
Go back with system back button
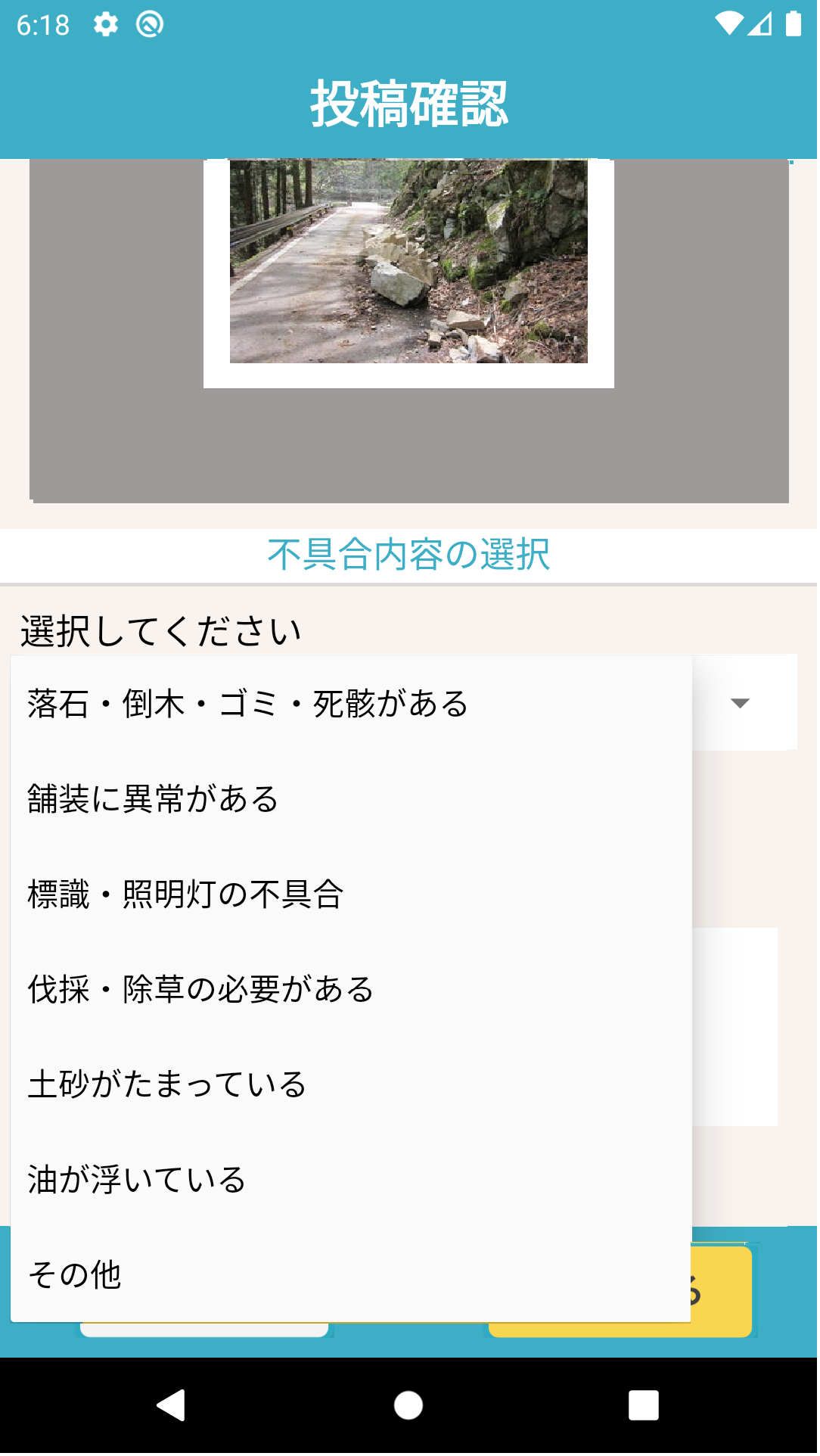coord(172,1407)
